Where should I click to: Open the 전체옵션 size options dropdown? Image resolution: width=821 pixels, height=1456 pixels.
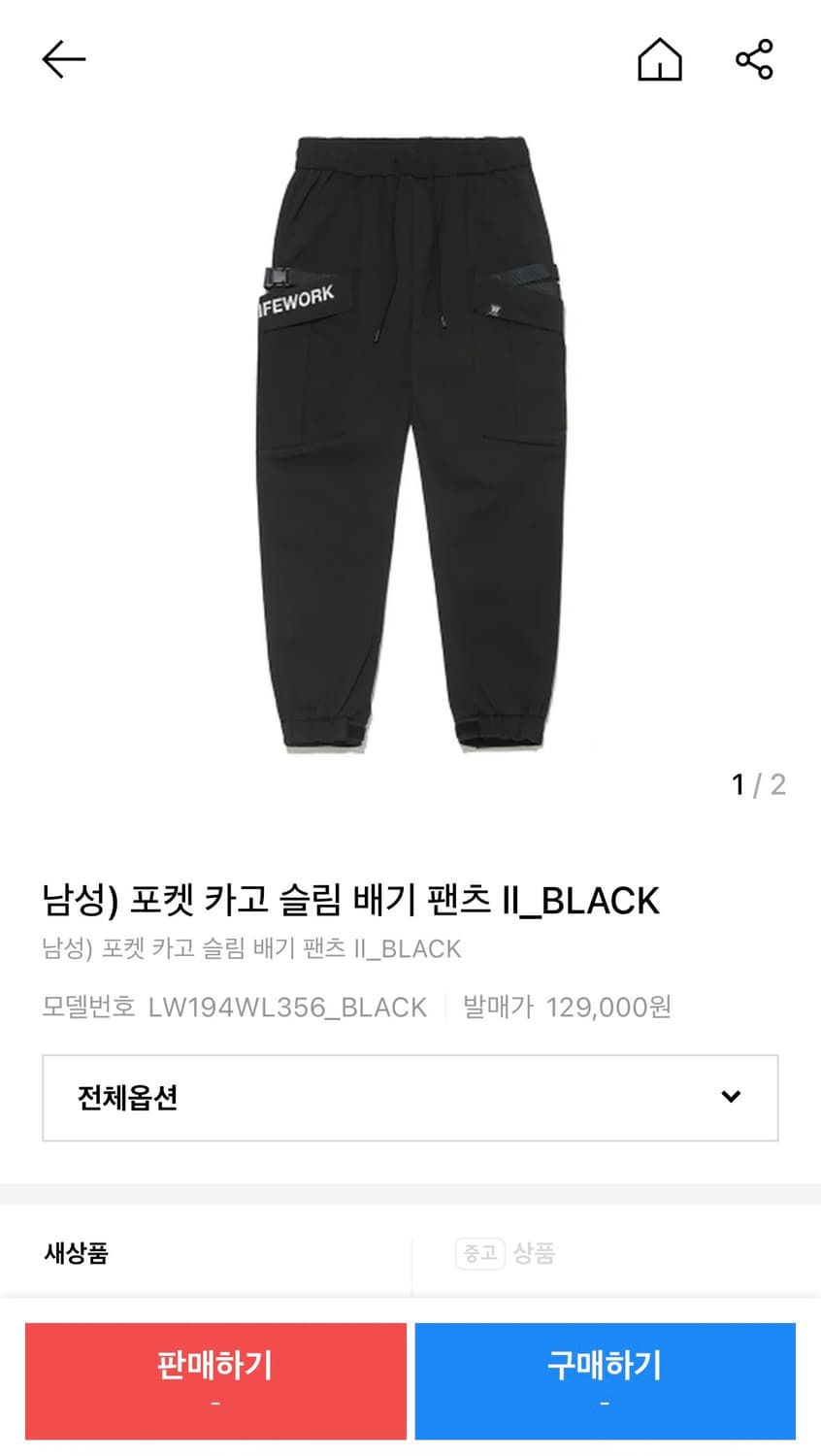[410, 1097]
